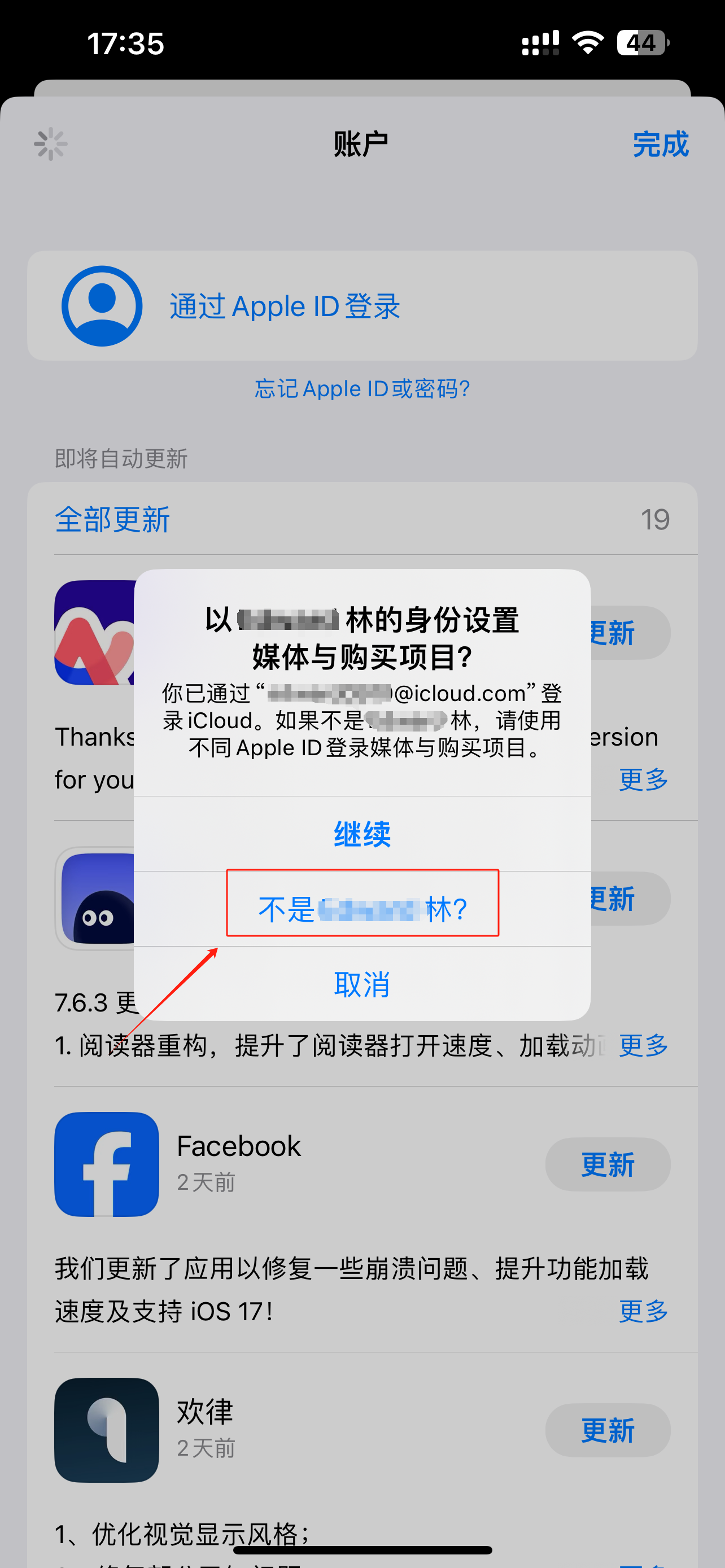Open the Facebook app icon
This screenshot has width=725, height=1568.
(107, 1164)
